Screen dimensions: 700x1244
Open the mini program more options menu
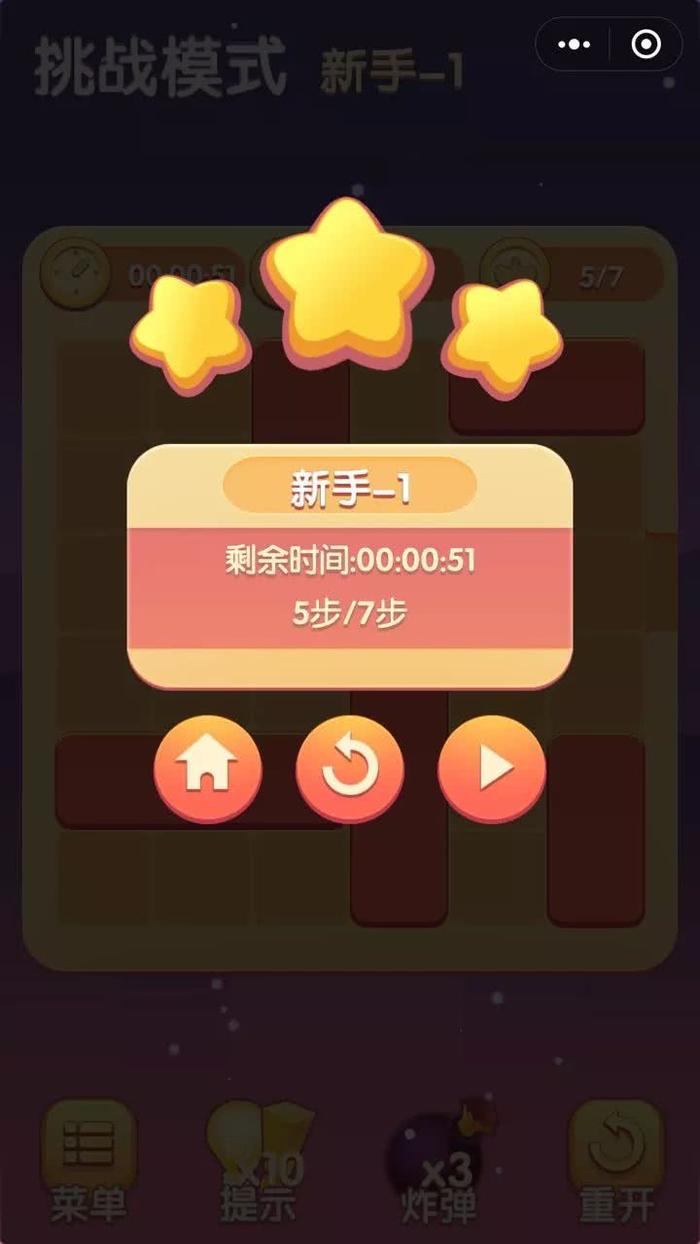click(574, 44)
